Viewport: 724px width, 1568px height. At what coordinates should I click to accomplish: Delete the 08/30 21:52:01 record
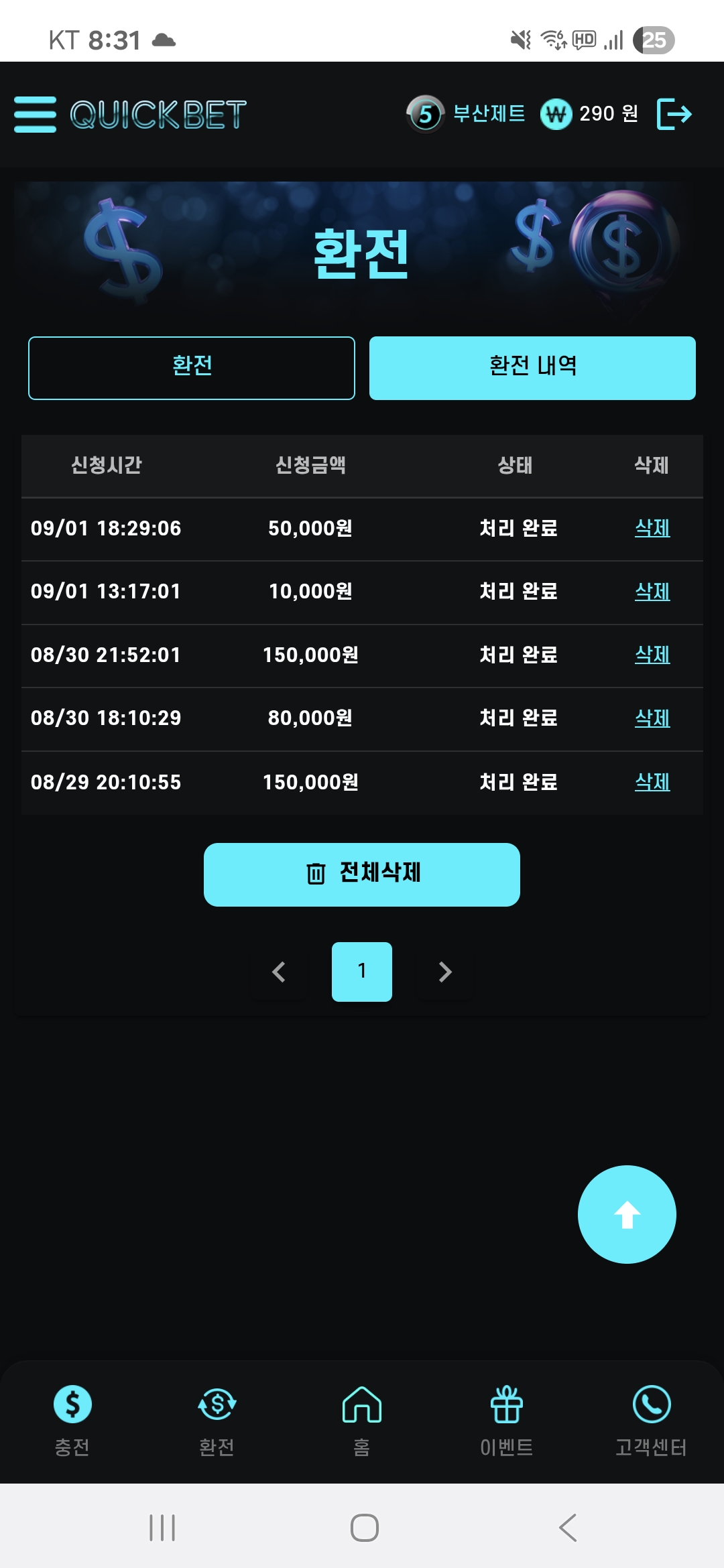click(652, 655)
